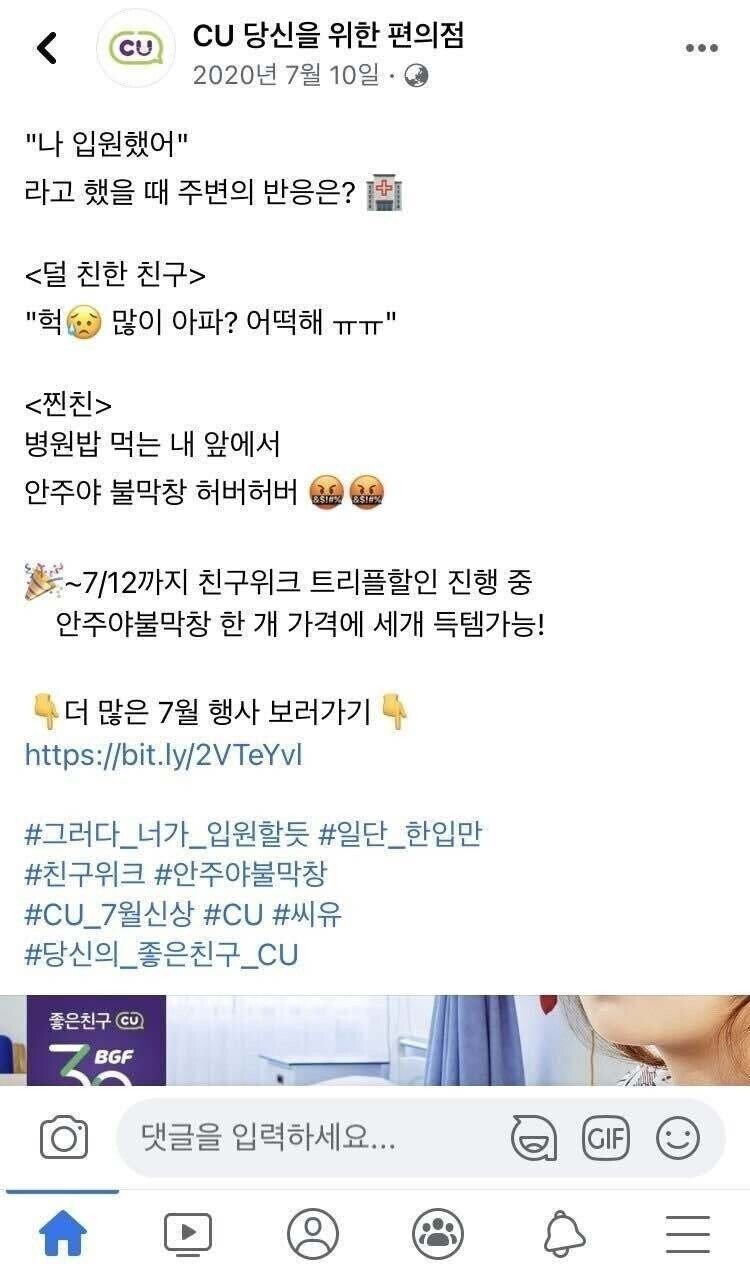The image size is (750, 1278).
Task: Open the #일단_한입만 hashtag
Action: pos(400,832)
